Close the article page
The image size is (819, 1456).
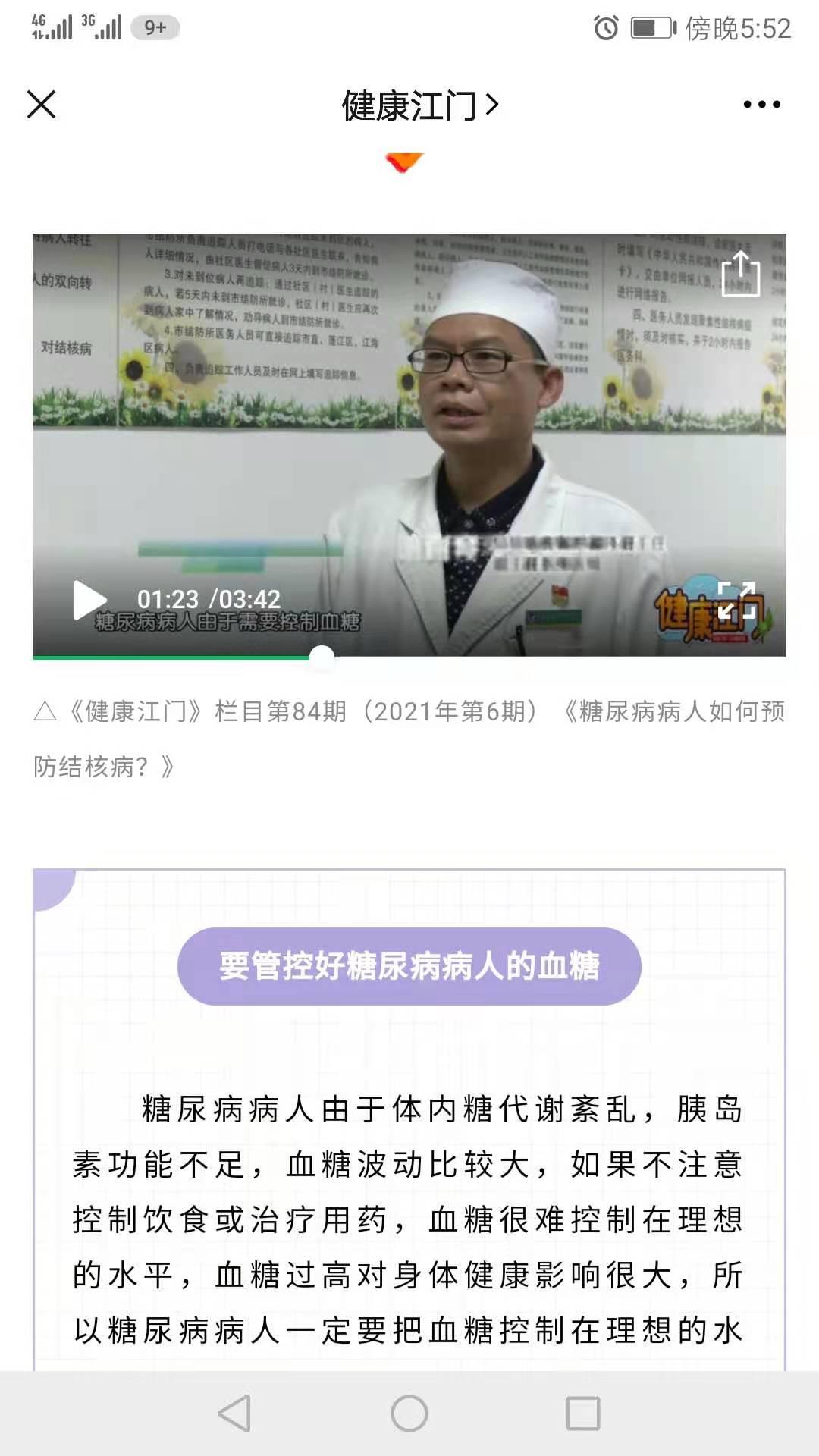click(42, 105)
